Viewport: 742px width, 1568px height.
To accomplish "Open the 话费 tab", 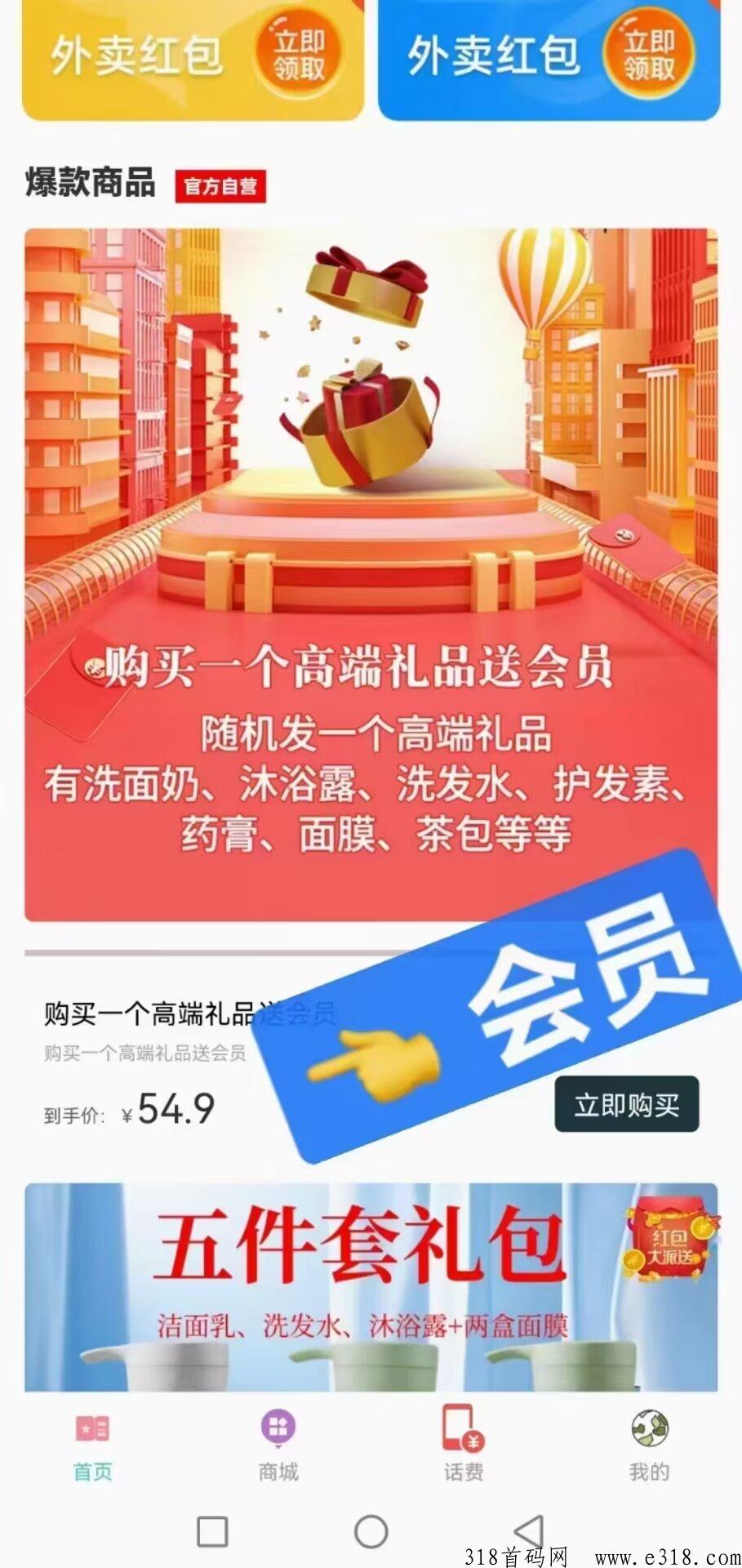I will [x=463, y=1448].
